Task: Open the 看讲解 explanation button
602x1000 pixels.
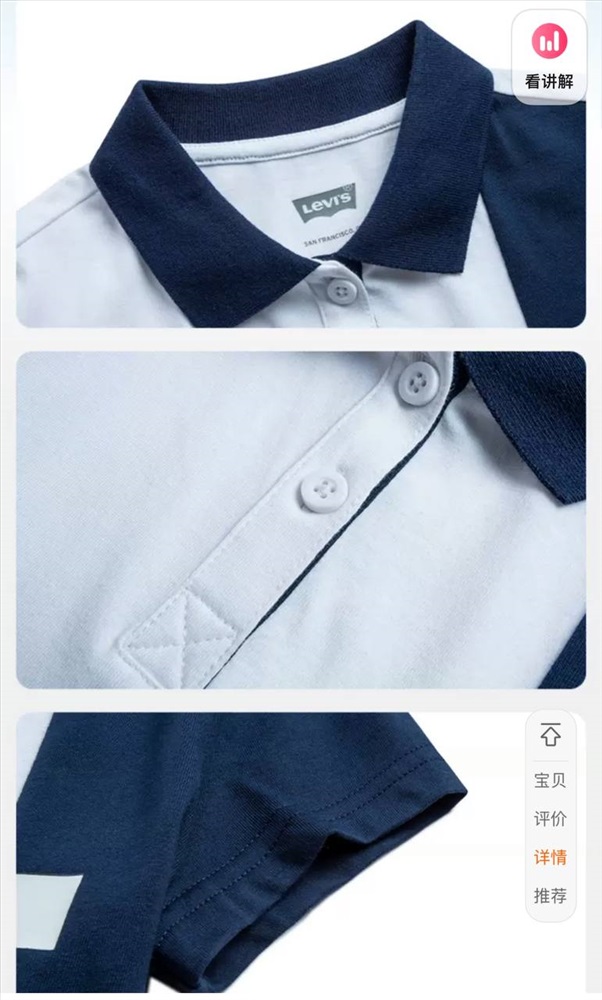Action: coord(549,56)
